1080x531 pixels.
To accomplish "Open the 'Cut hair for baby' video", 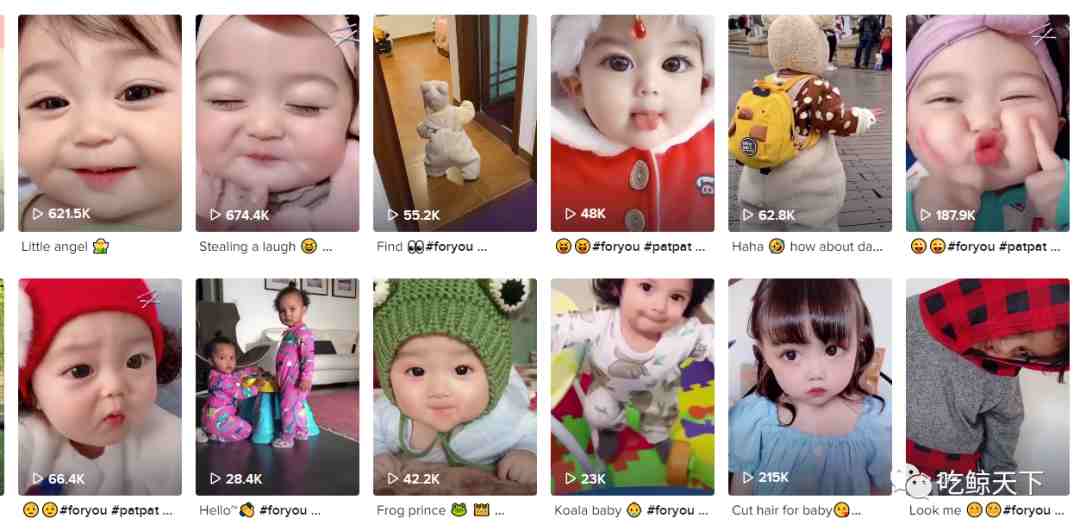I will (810, 386).
